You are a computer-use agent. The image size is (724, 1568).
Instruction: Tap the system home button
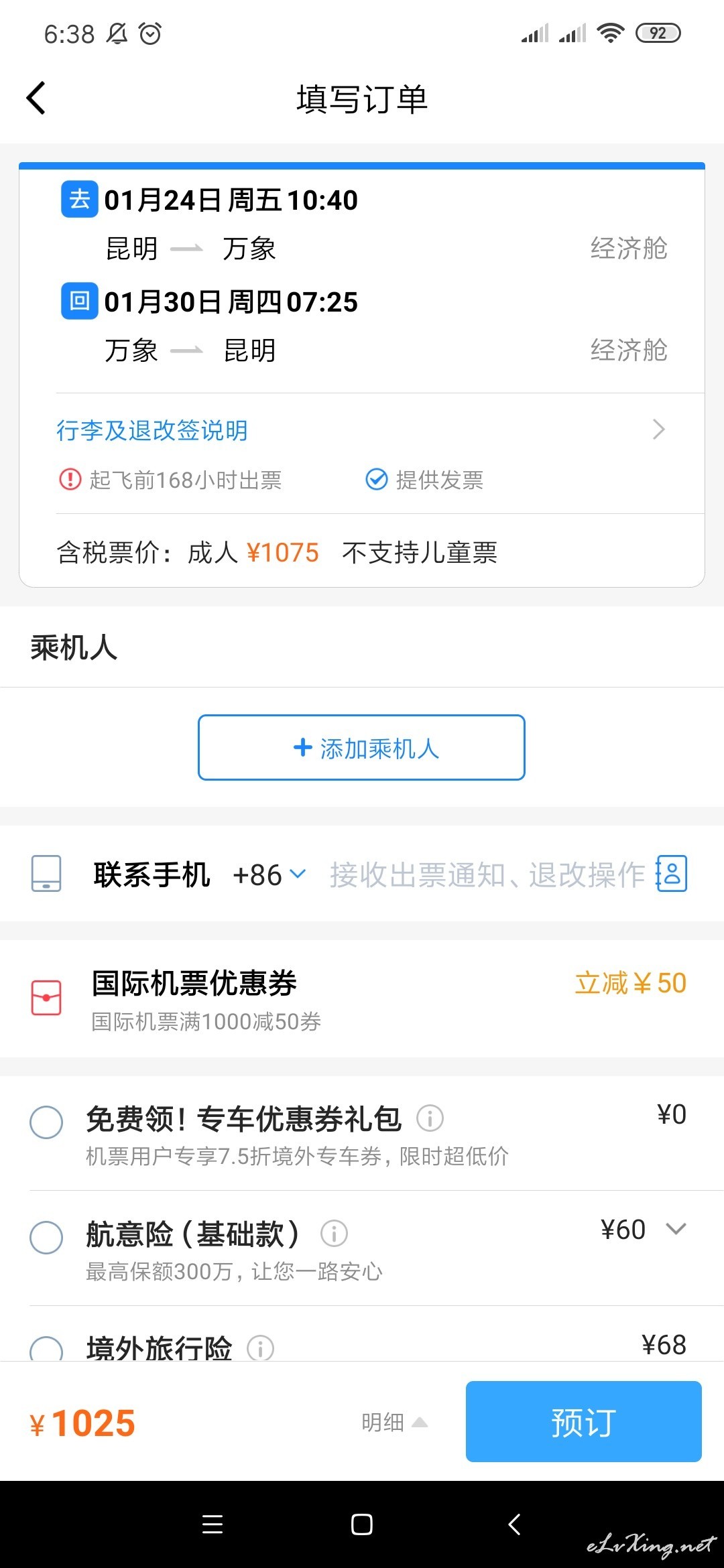tap(362, 1524)
